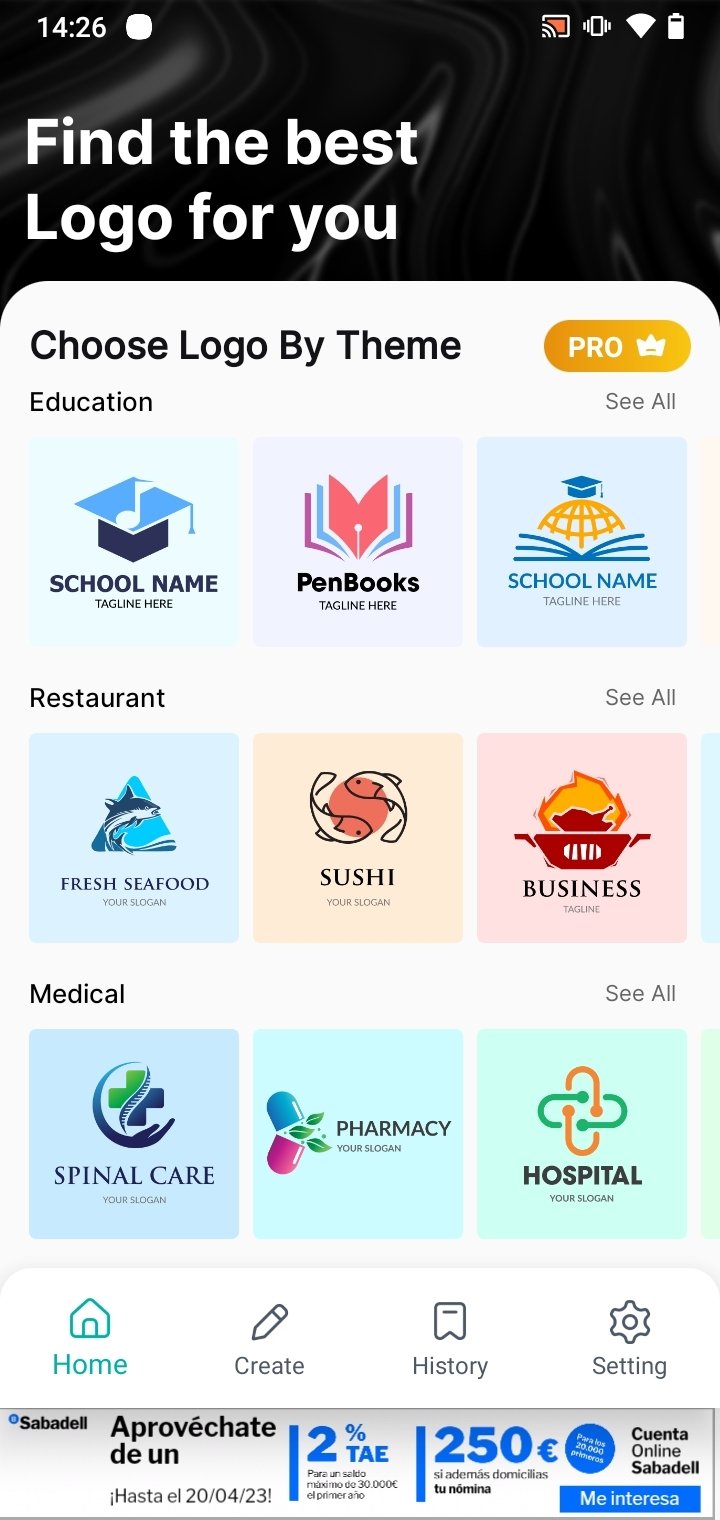The width and height of the screenshot is (720, 1520).
Task: Tap the Home tab
Action: [90, 1339]
